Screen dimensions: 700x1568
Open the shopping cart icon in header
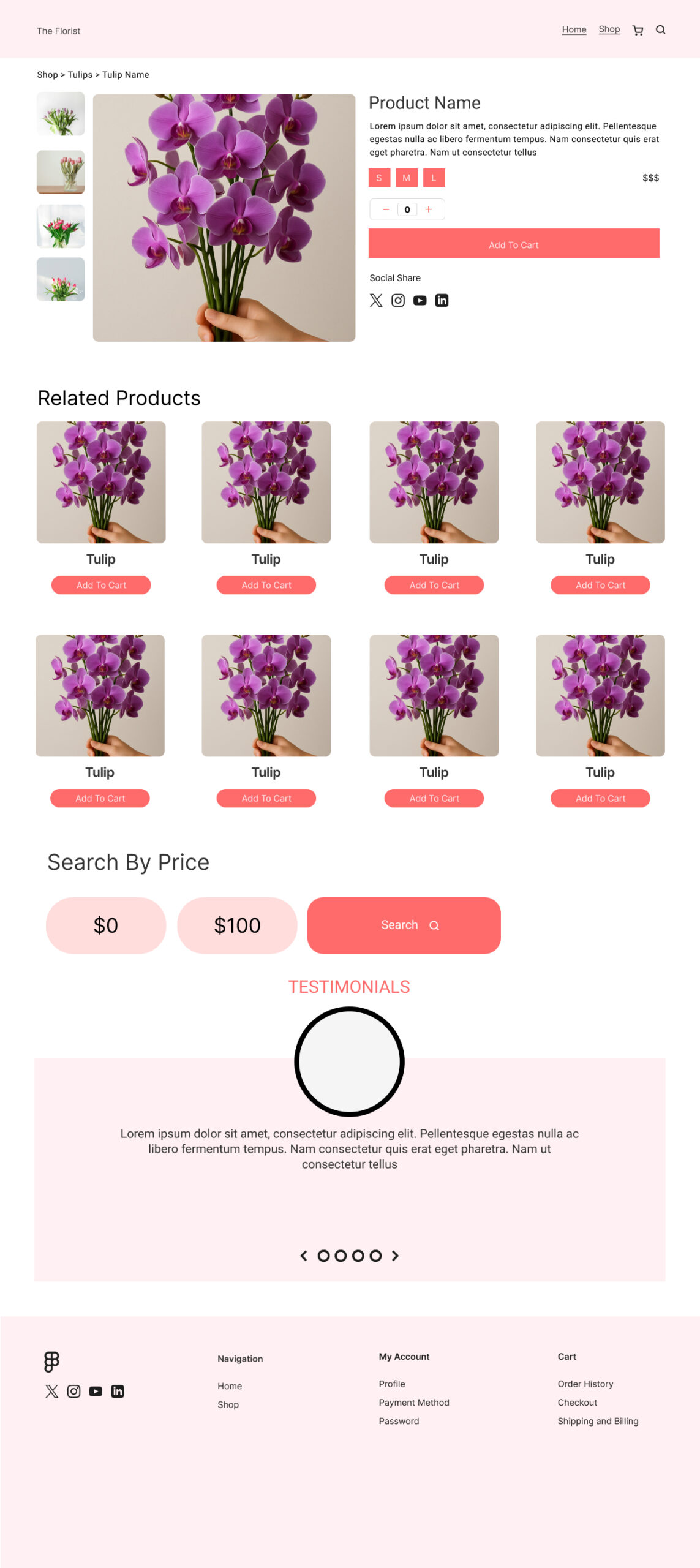(x=638, y=30)
